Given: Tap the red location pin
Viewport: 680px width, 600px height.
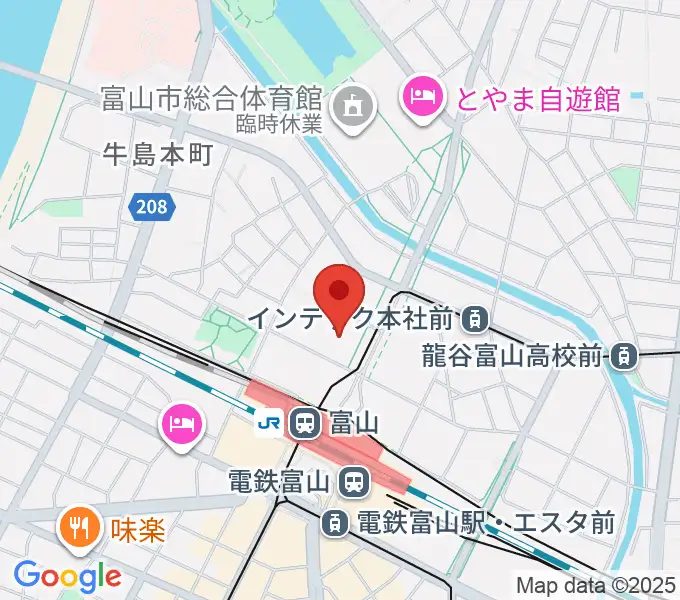Looking at the screenshot, I should click(339, 293).
